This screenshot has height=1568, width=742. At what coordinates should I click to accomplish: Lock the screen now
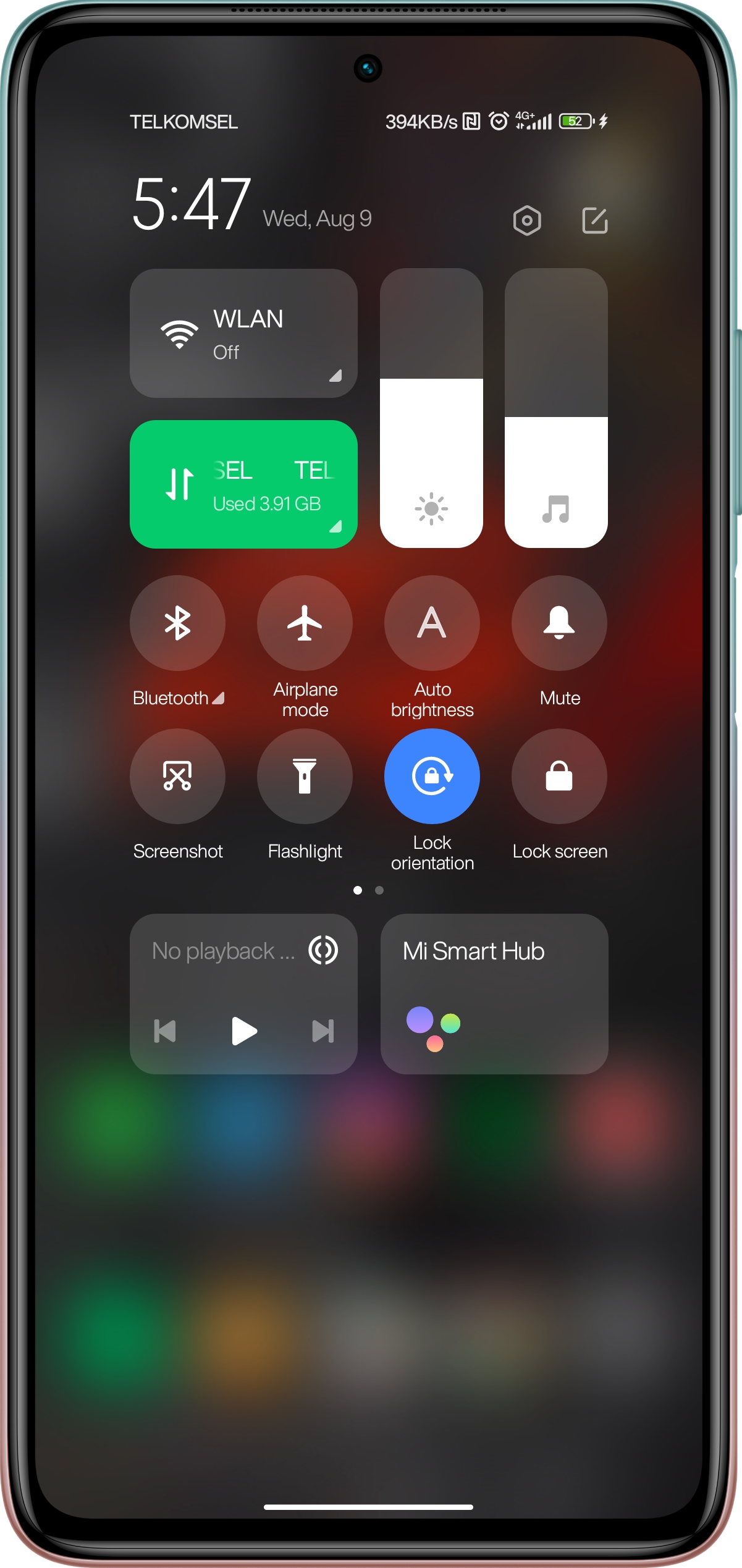[559, 776]
